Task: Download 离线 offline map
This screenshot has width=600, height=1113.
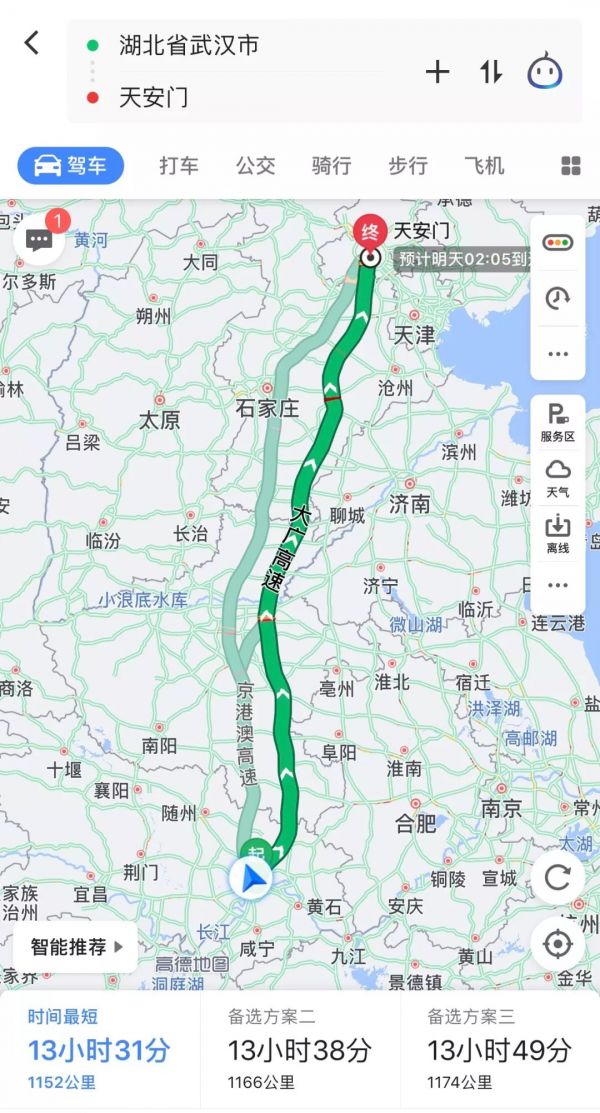Action: [557, 534]
